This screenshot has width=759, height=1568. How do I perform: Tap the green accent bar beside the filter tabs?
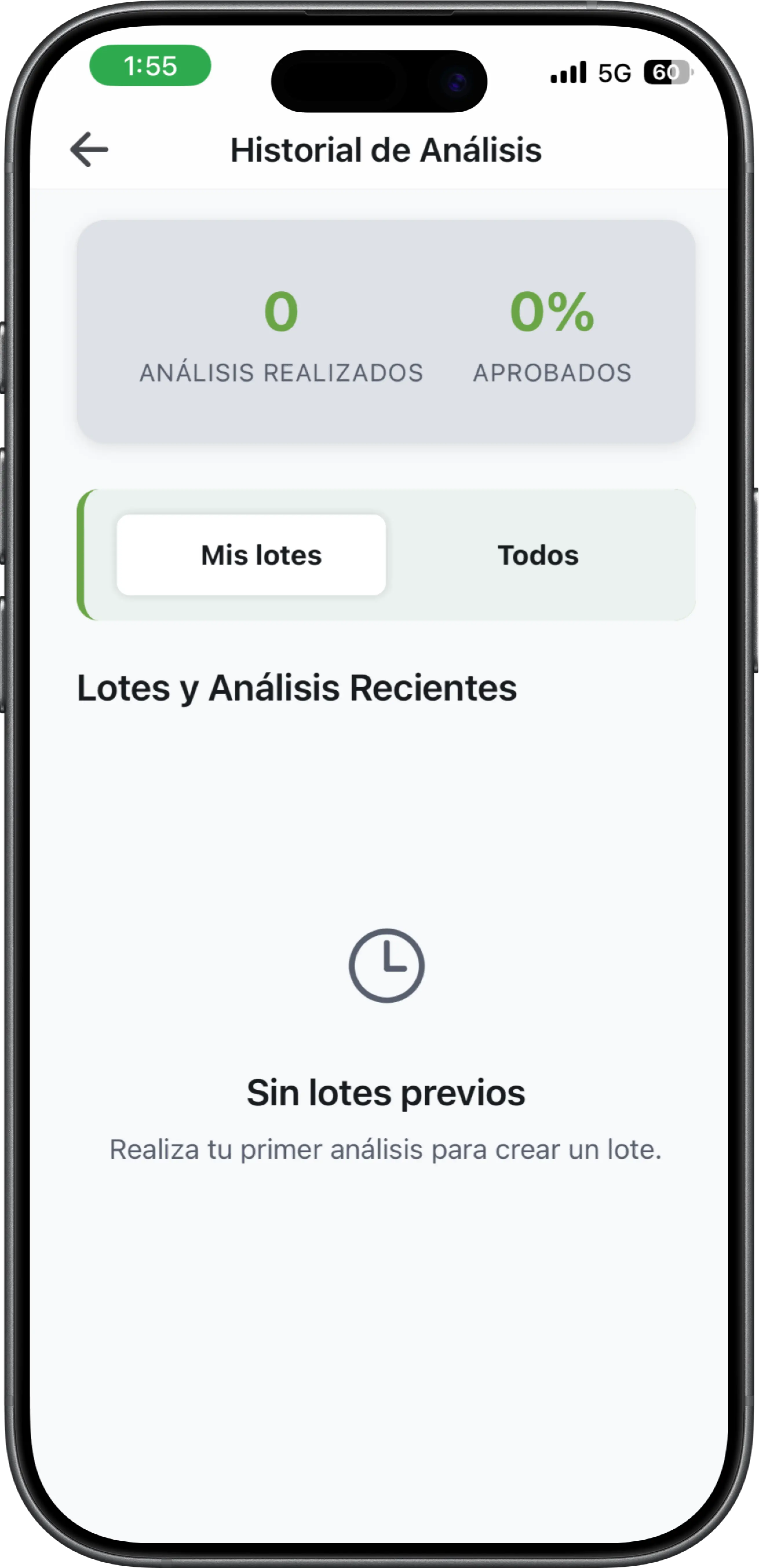83,554
